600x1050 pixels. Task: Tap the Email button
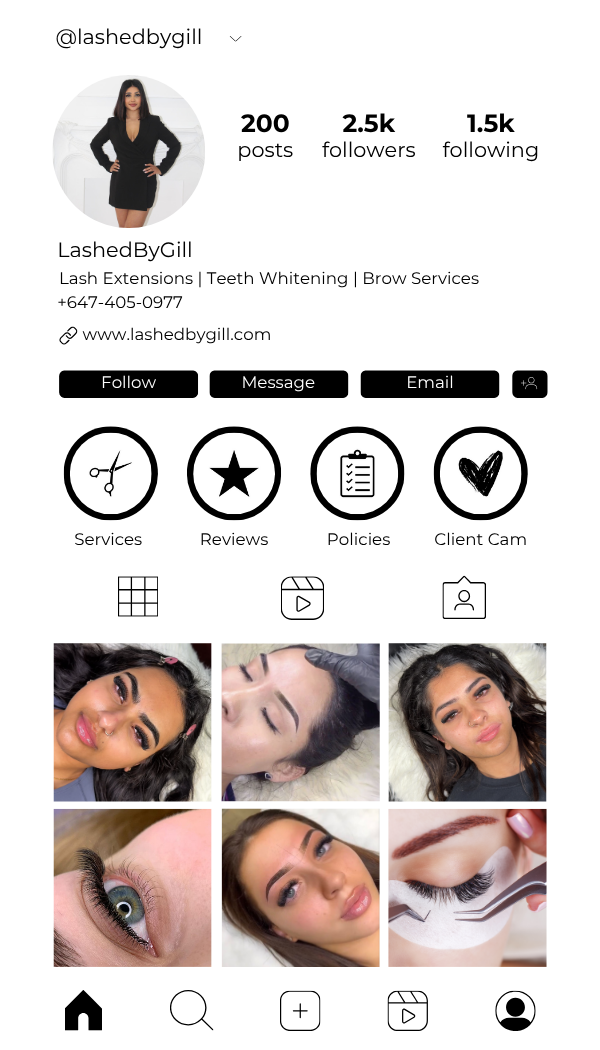pos(429,383)
